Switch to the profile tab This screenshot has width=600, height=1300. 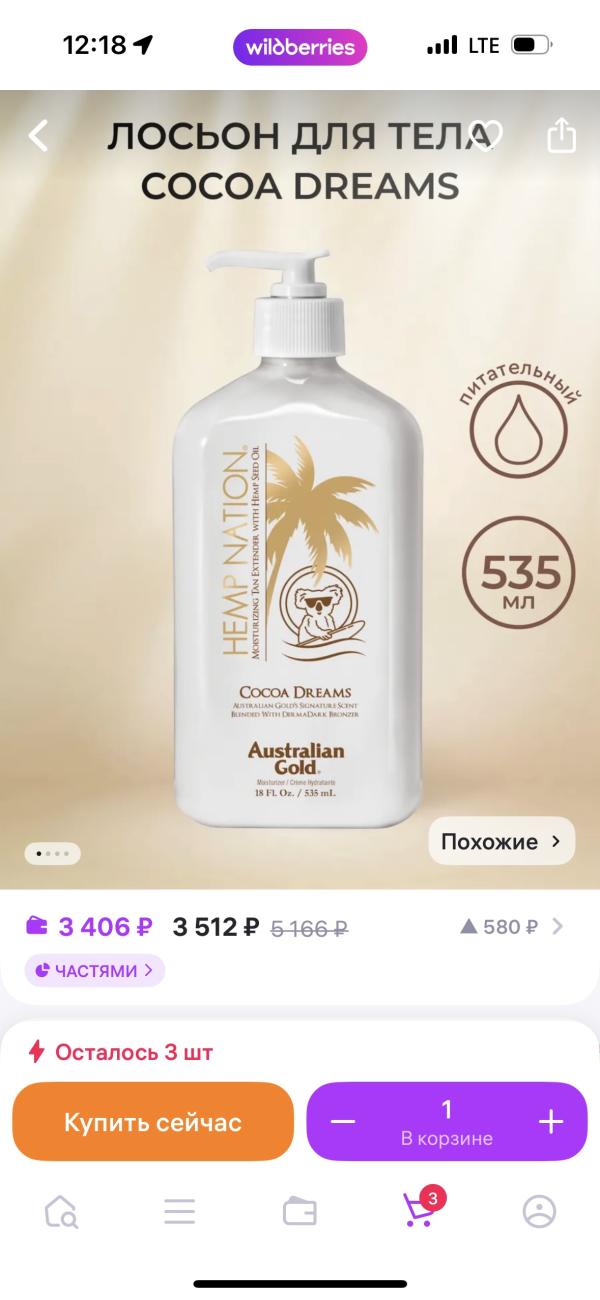pos(539,1212)
